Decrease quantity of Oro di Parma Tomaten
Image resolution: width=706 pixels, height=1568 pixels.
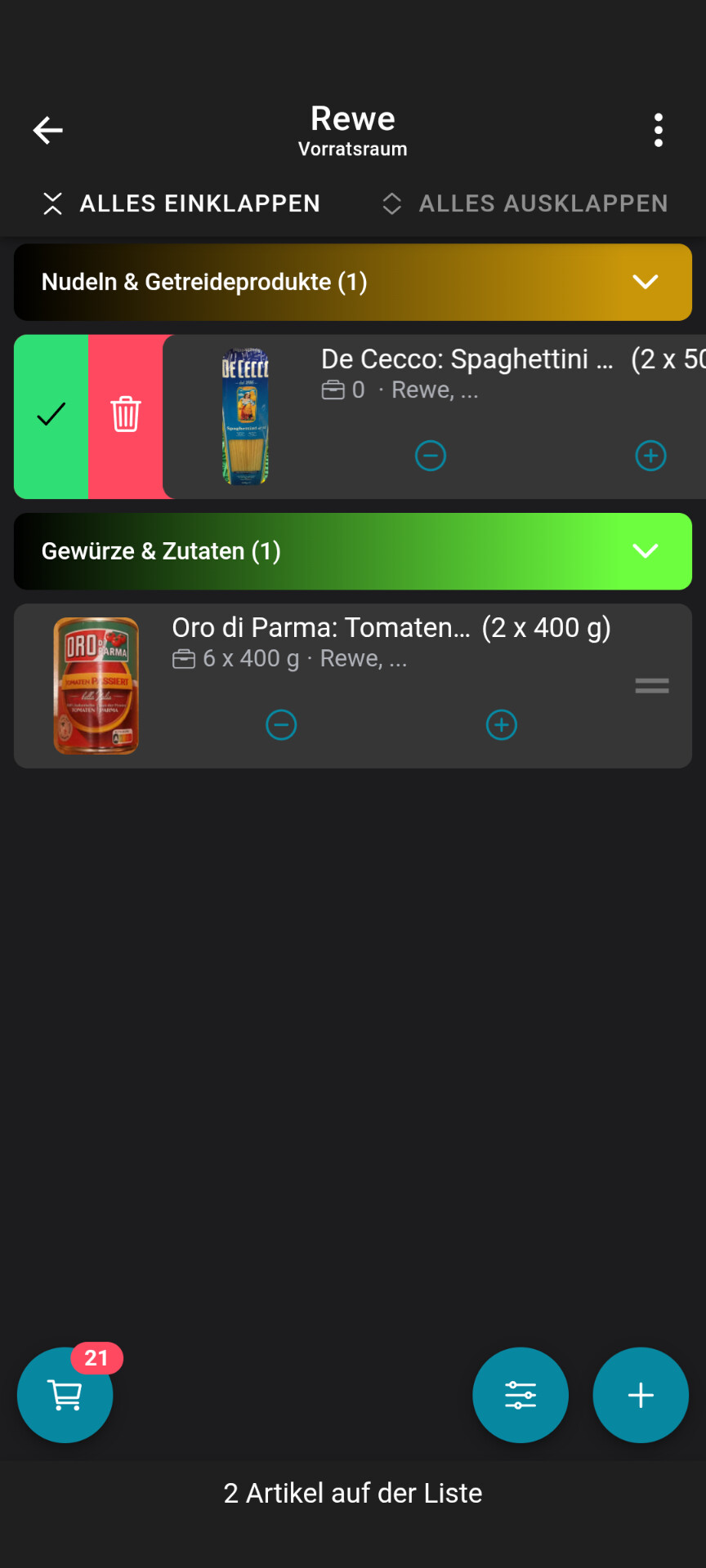(281, 724)
